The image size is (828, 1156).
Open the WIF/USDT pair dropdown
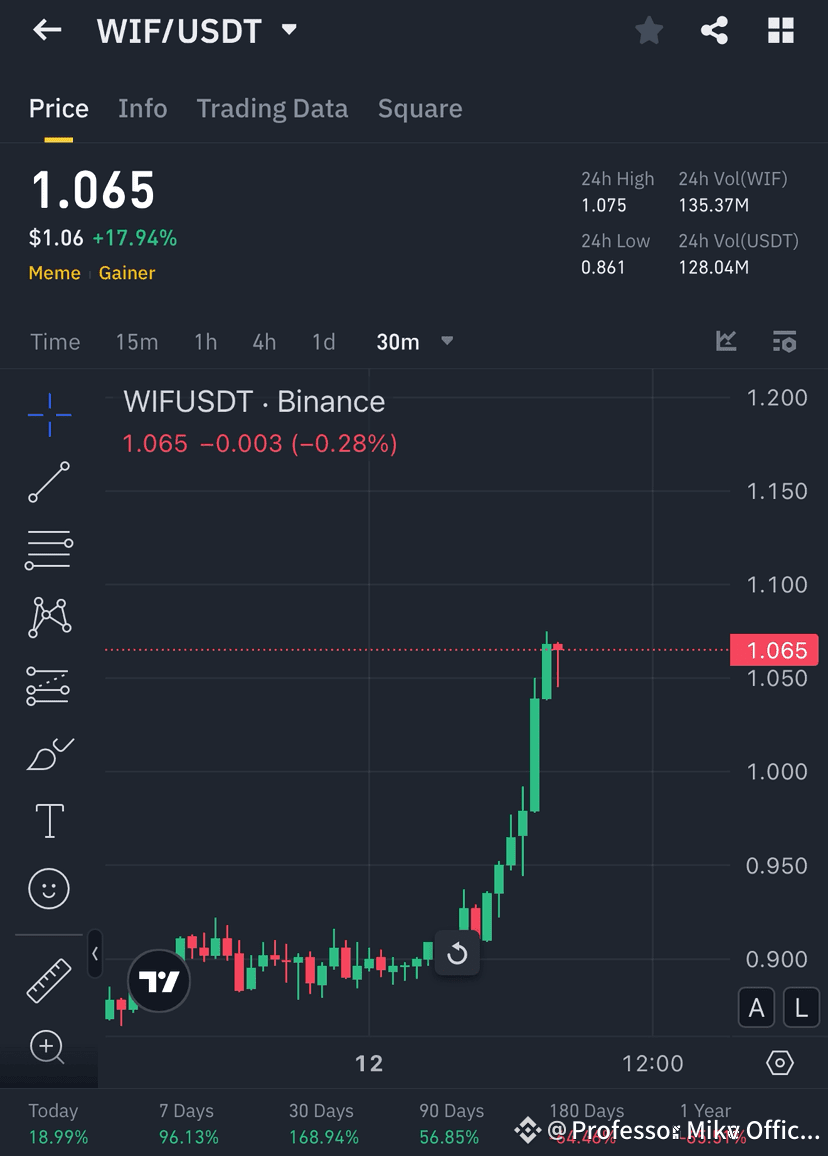288,30
